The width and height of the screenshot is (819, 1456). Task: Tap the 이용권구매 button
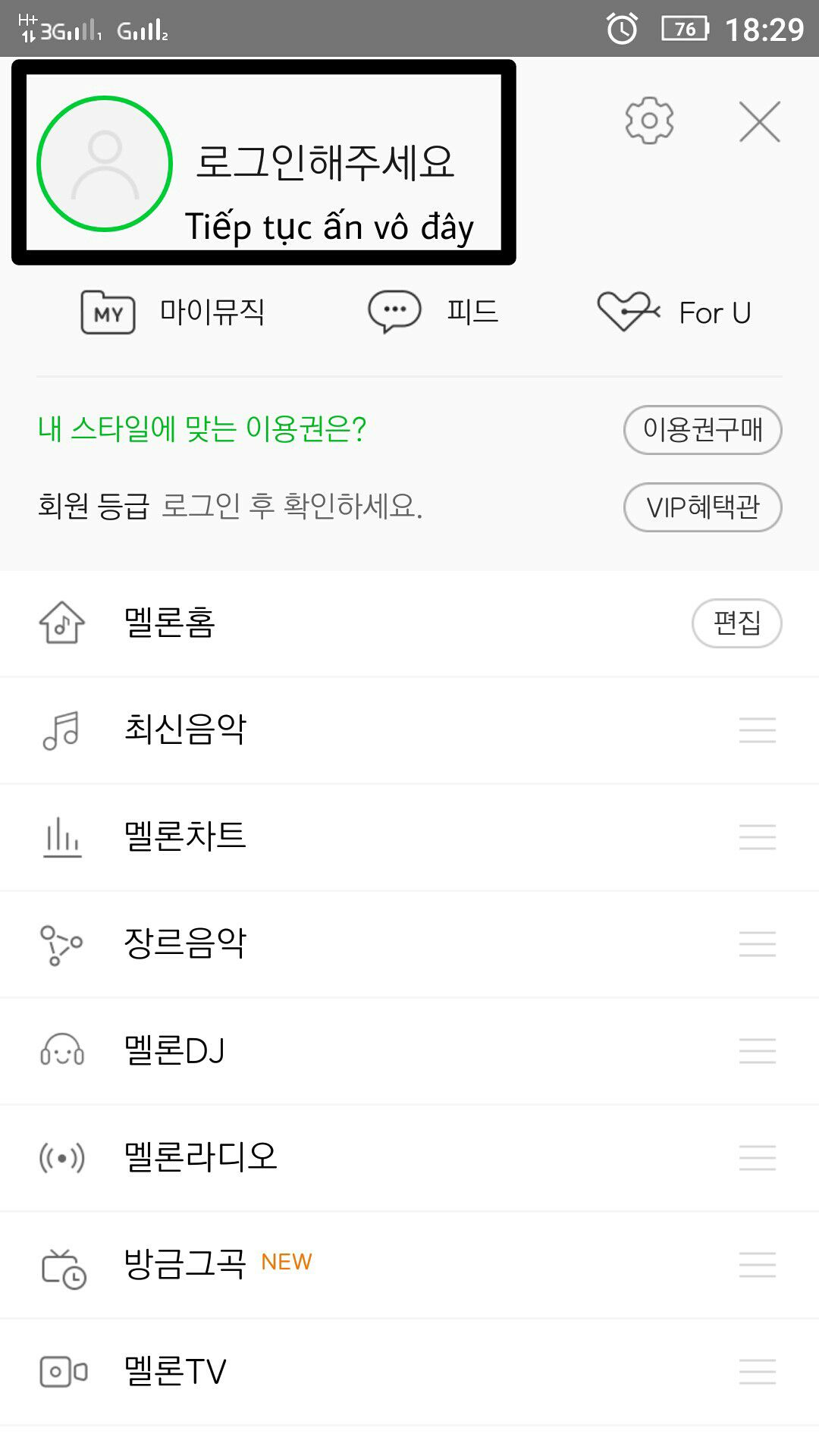(x=703, y=430)
